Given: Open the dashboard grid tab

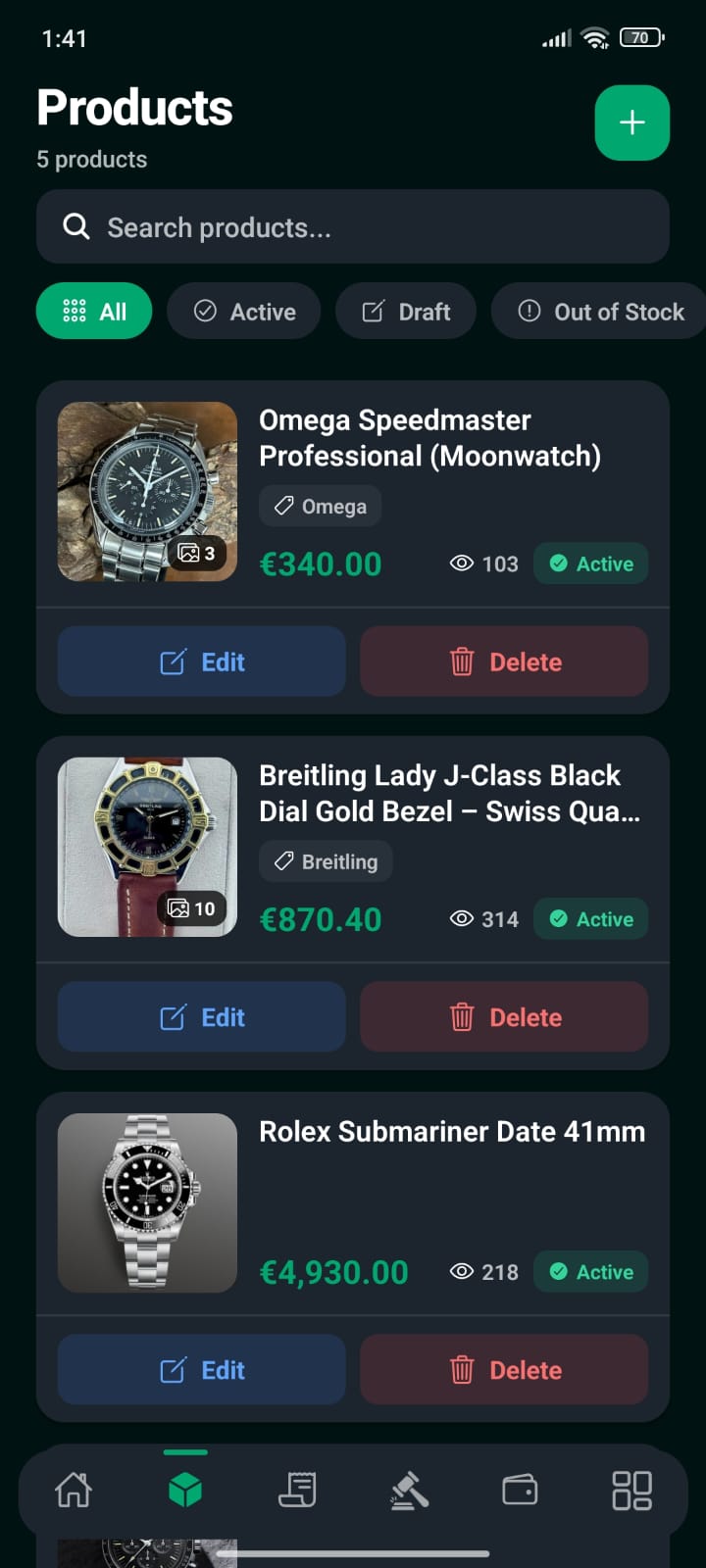Looking at the screenshot, I should pos(631,1491).
